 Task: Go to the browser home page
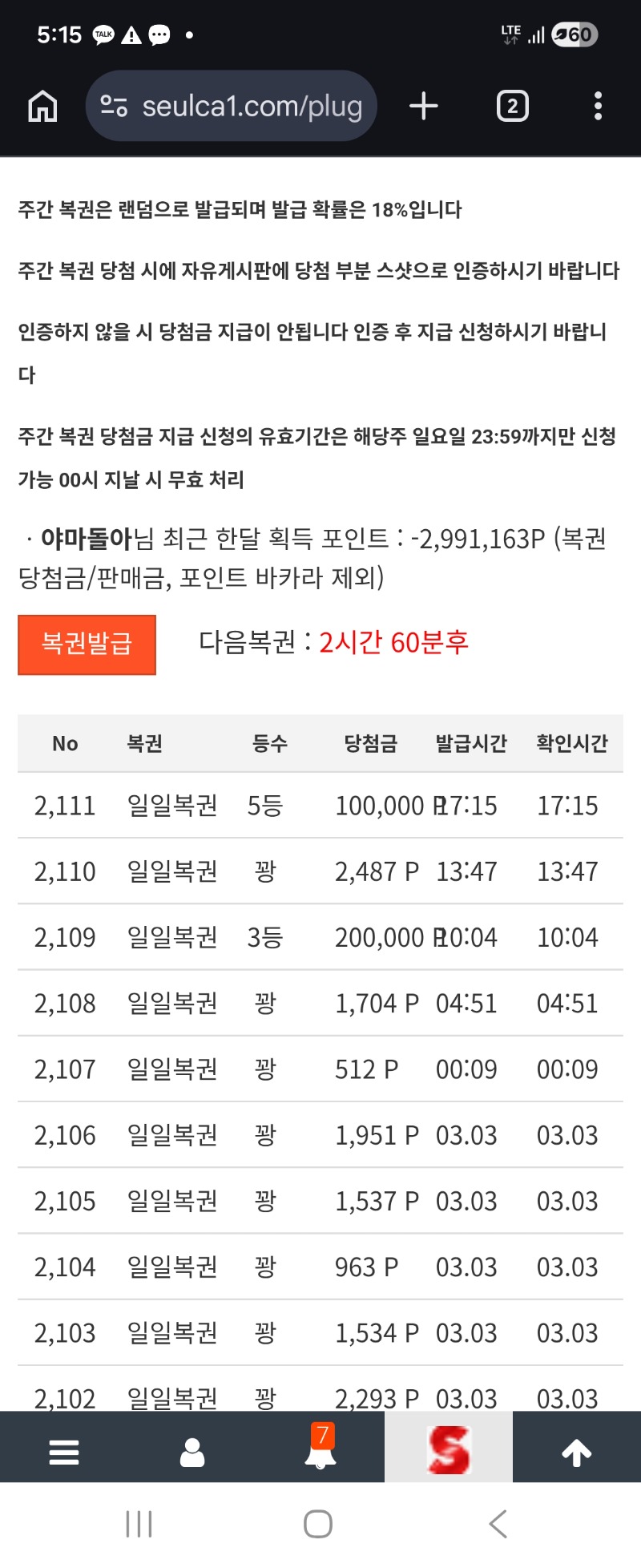(x=42, y=106)
